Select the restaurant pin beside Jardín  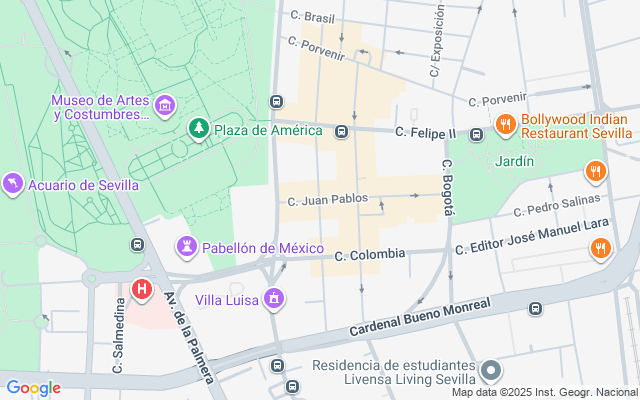pos(596,171)
